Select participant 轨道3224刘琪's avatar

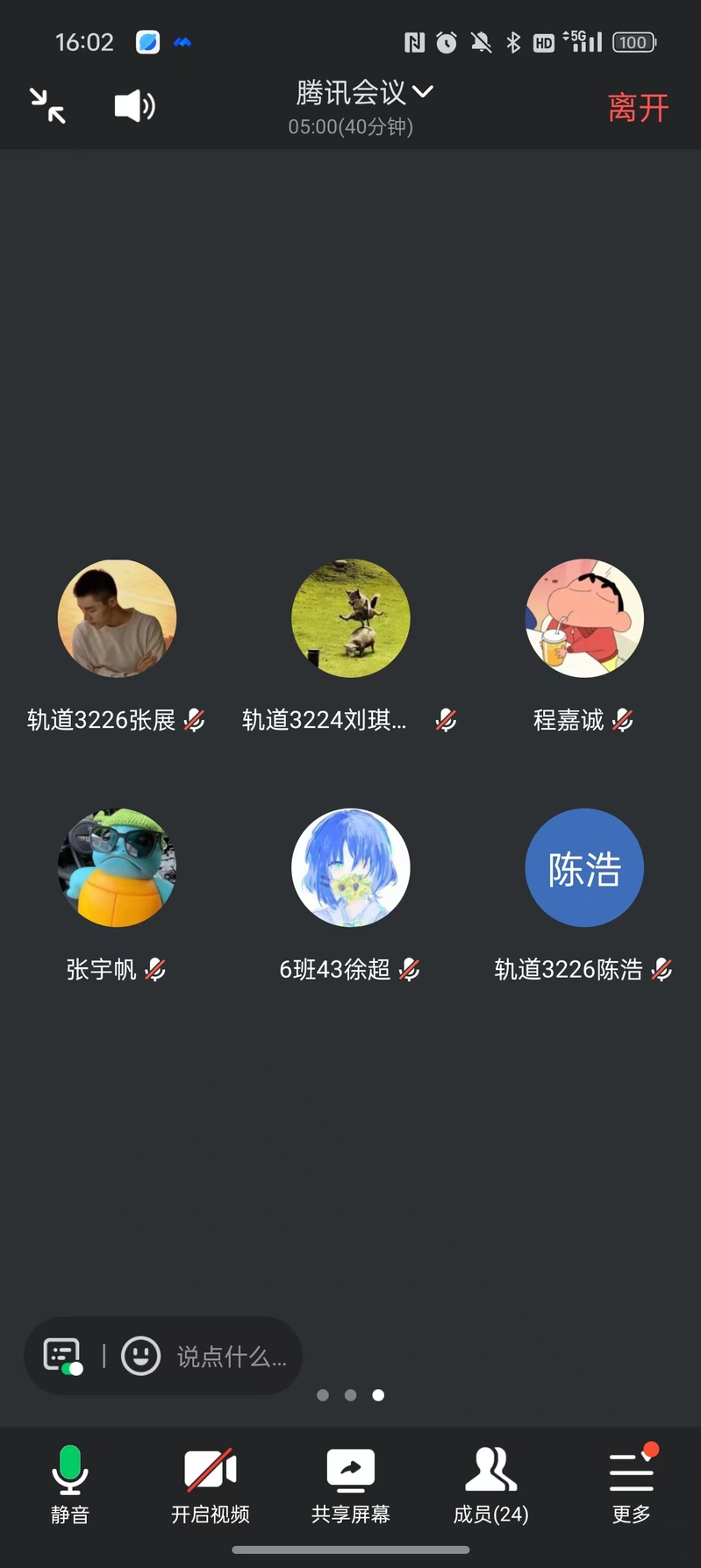tap(350, 618)
